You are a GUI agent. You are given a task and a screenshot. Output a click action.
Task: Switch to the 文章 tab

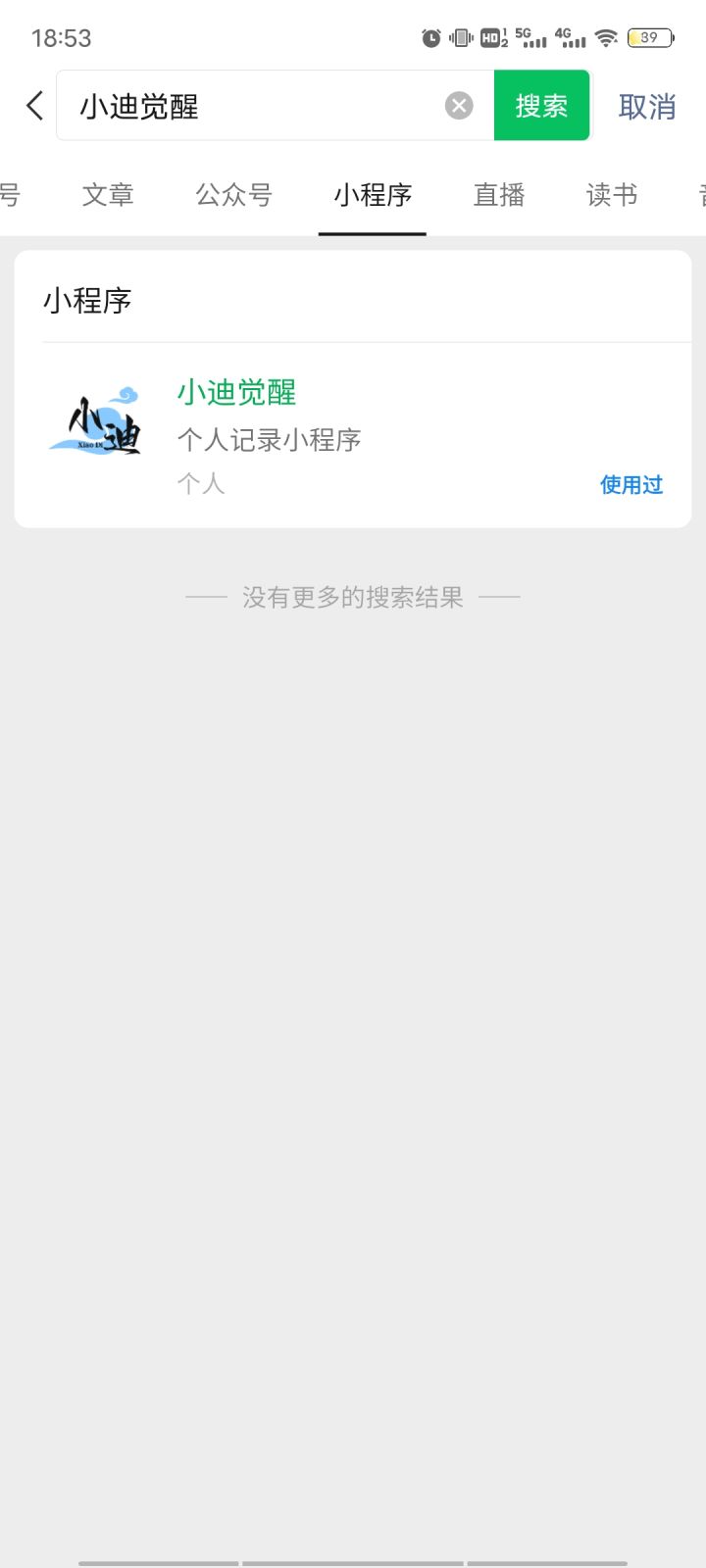(x=107, y=195)
